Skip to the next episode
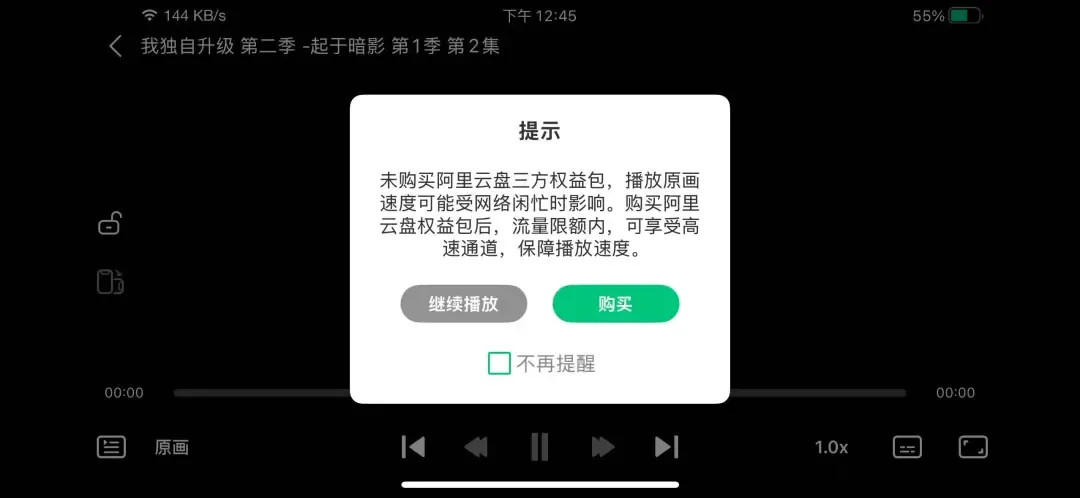This screenshot has height=498, width=1080. pos(666,447)
